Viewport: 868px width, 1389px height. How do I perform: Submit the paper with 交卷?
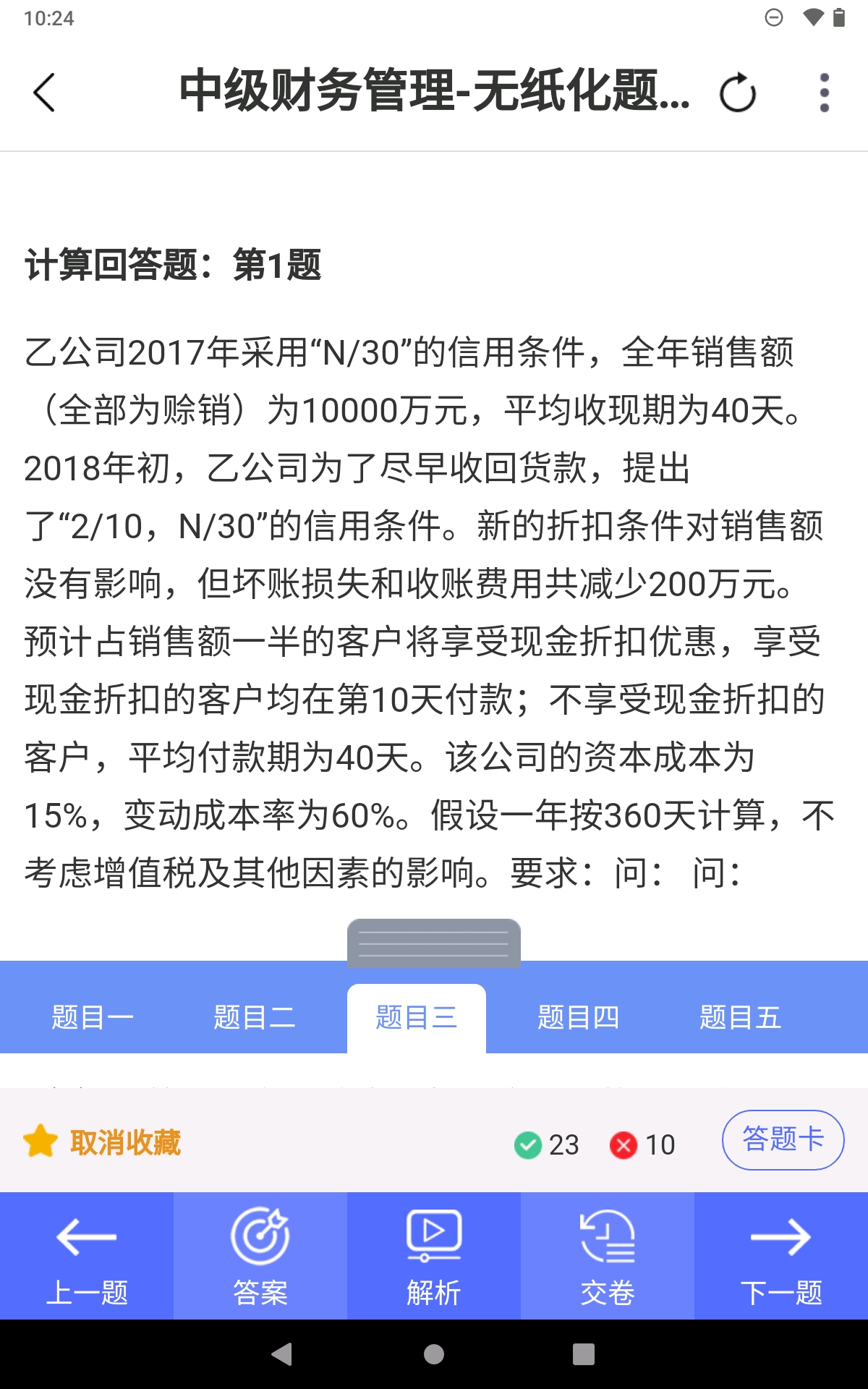pos(608,1256)
